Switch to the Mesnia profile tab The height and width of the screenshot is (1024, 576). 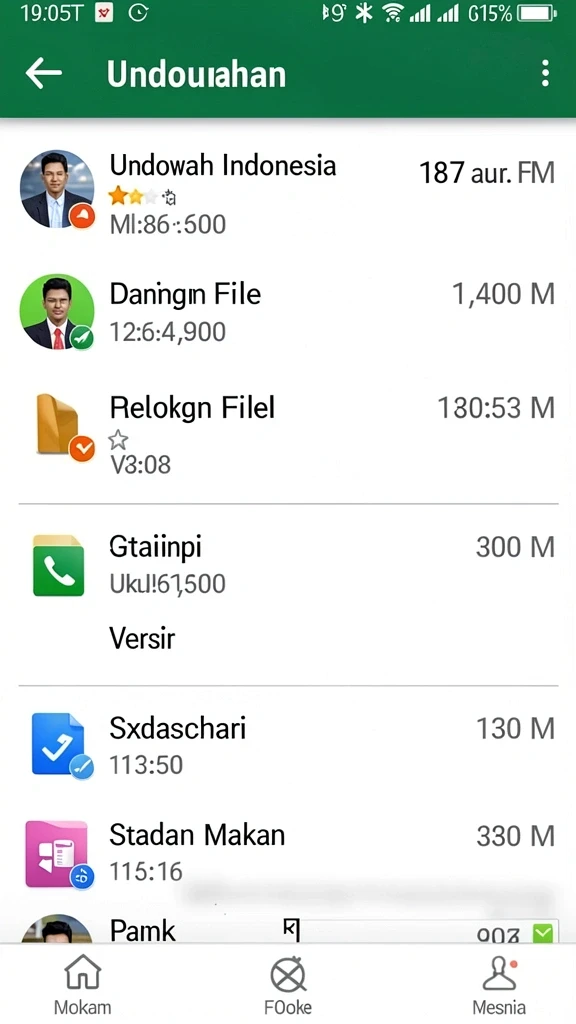pyautogui.click(x=499, y=984)
